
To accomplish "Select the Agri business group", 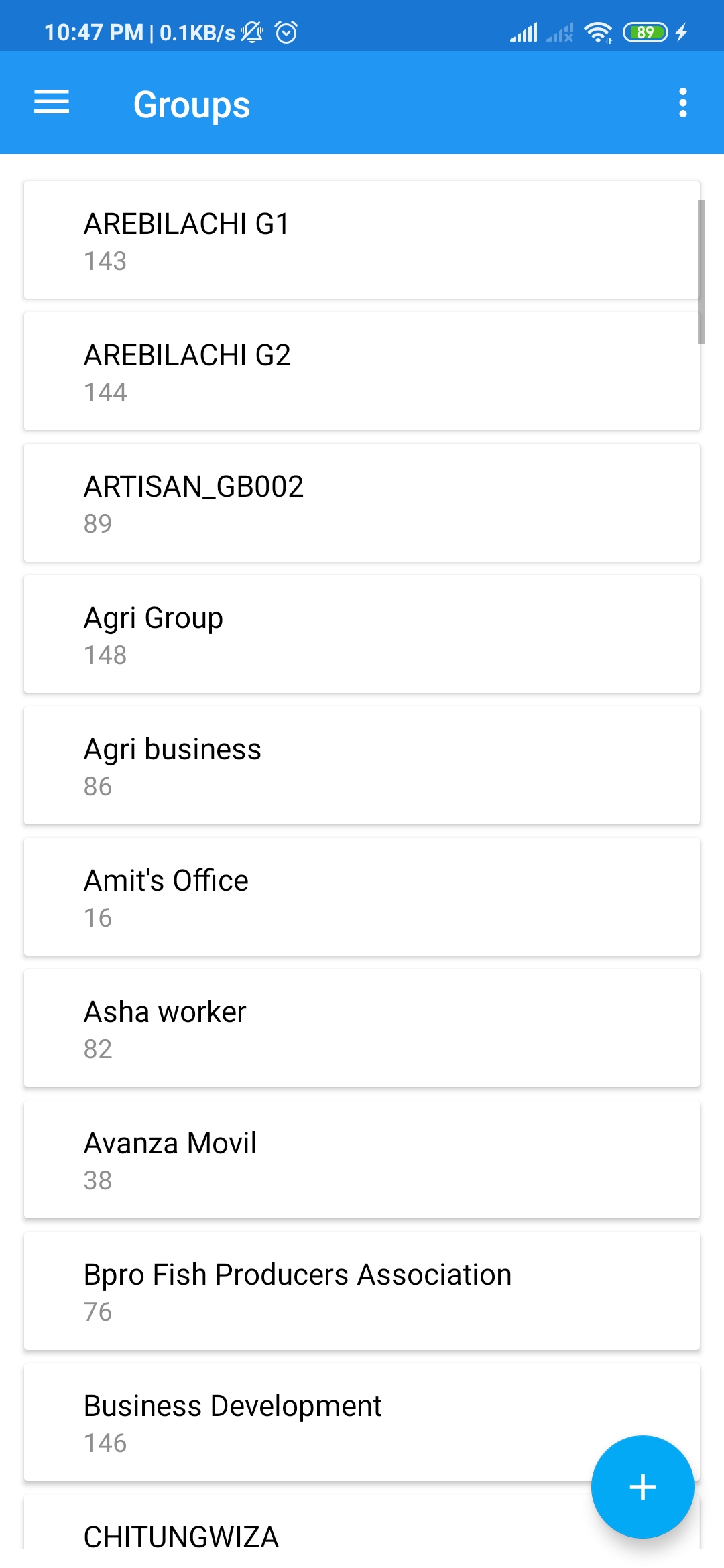I will [x=362, y=764].
